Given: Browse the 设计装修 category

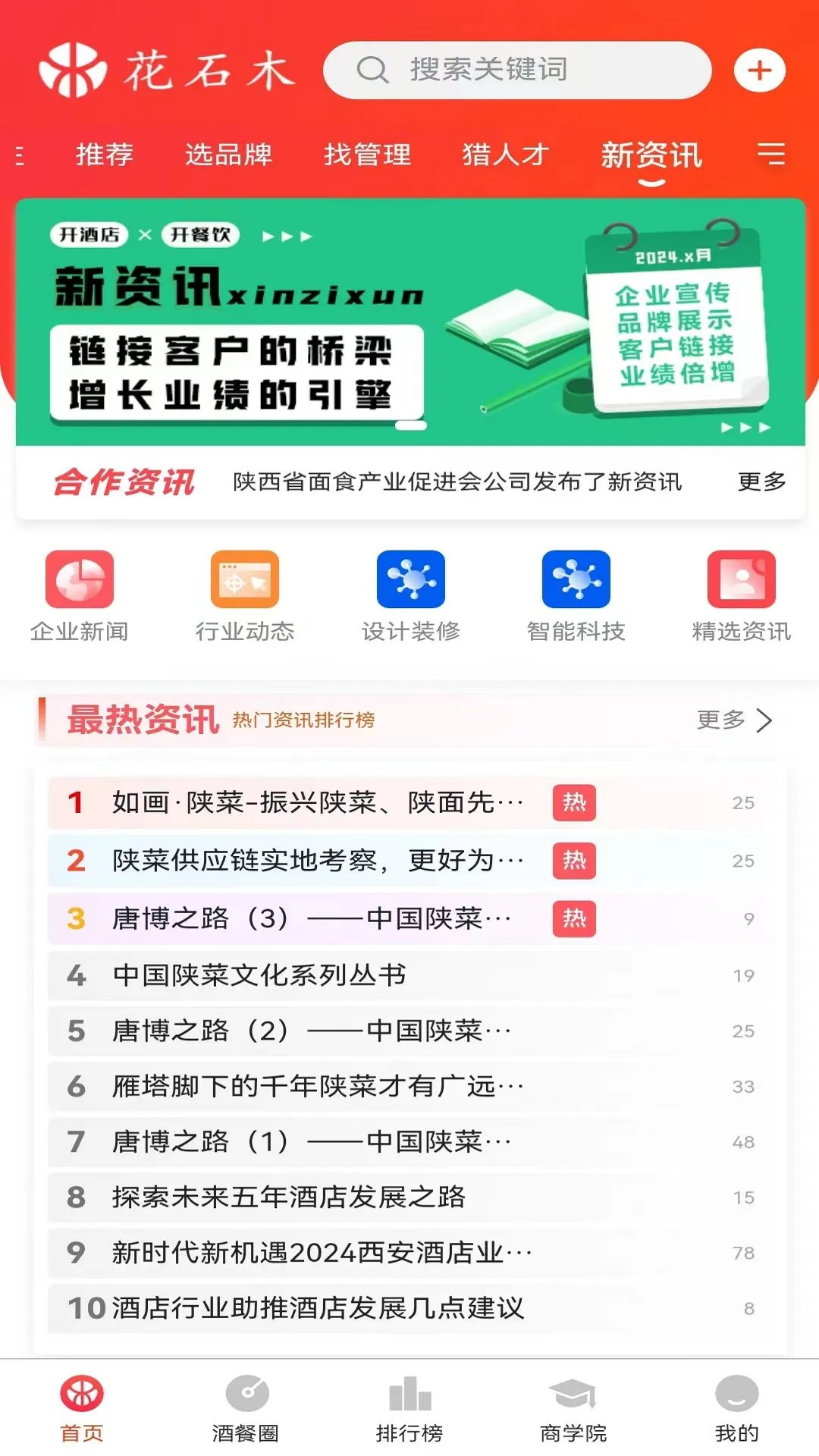Looking at the screenshot, I should pyautogui.click(x=410, y=596).
